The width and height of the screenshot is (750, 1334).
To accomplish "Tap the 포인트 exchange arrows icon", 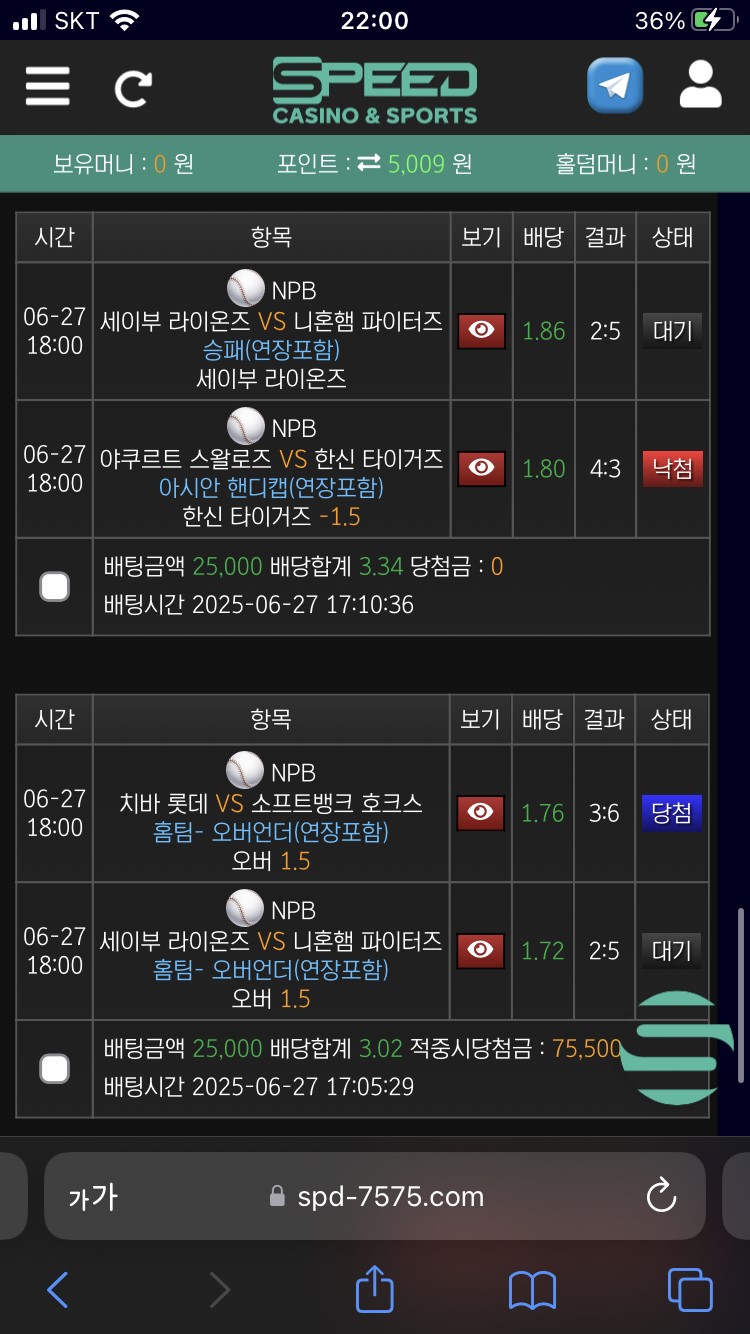I will pyautogui.click(x=369, y=164).
